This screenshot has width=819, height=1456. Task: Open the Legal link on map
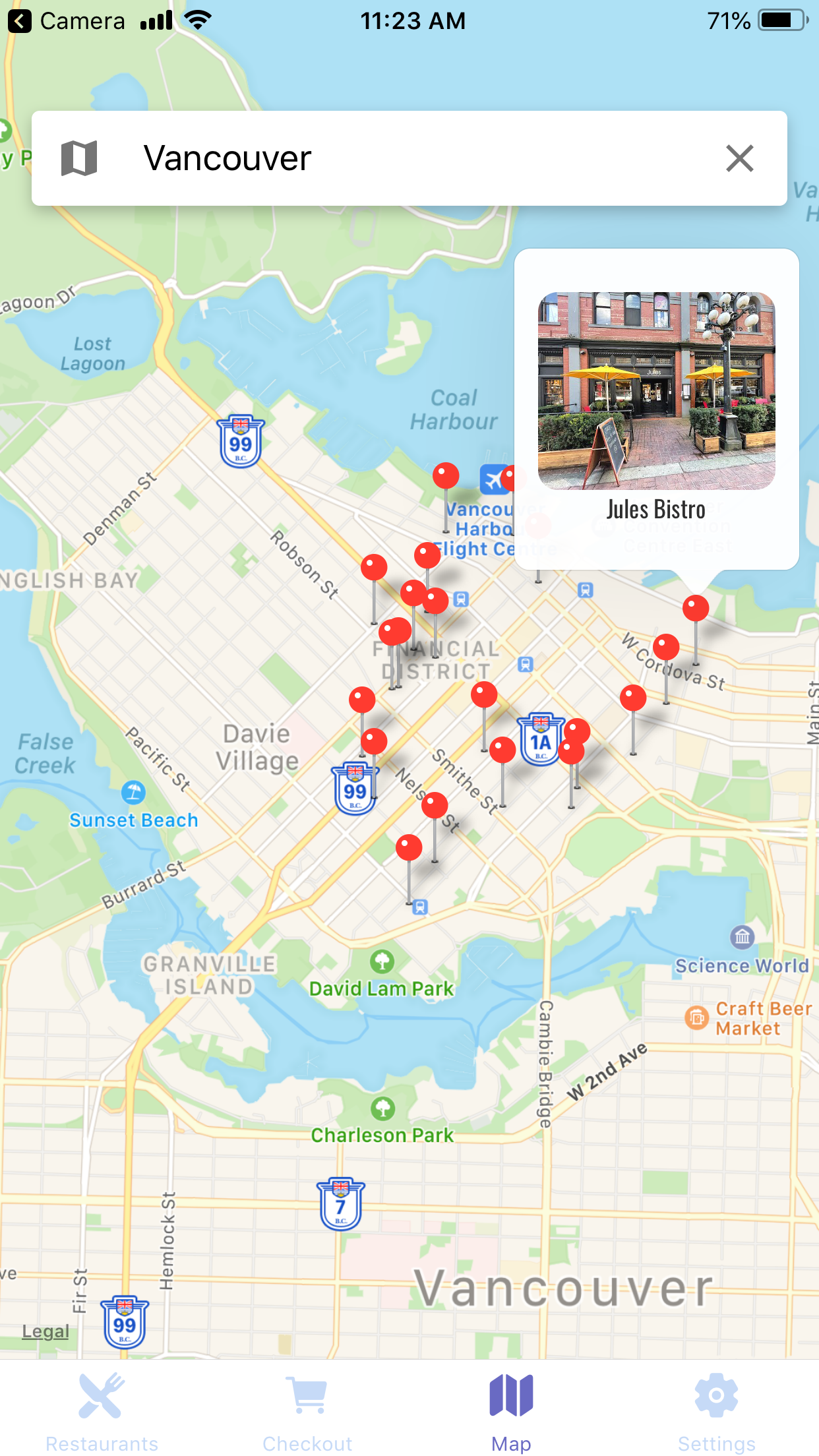(45, 1331)
